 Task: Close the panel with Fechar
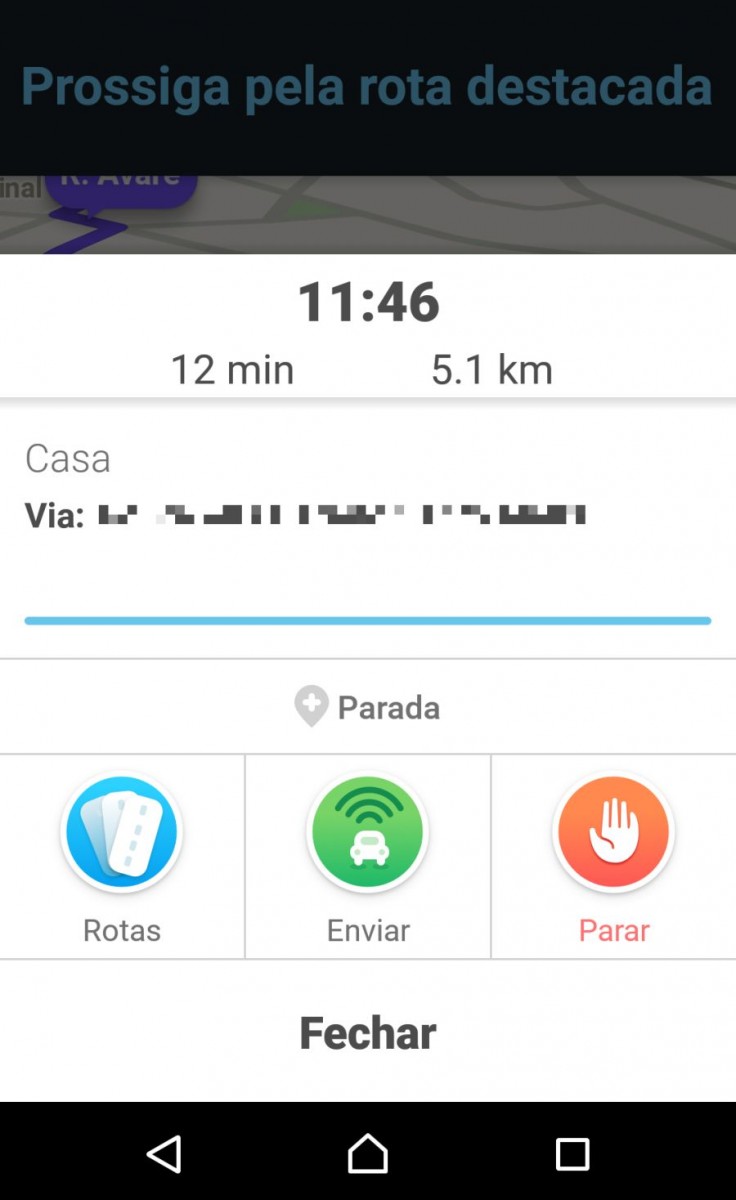pos(367,1032)
